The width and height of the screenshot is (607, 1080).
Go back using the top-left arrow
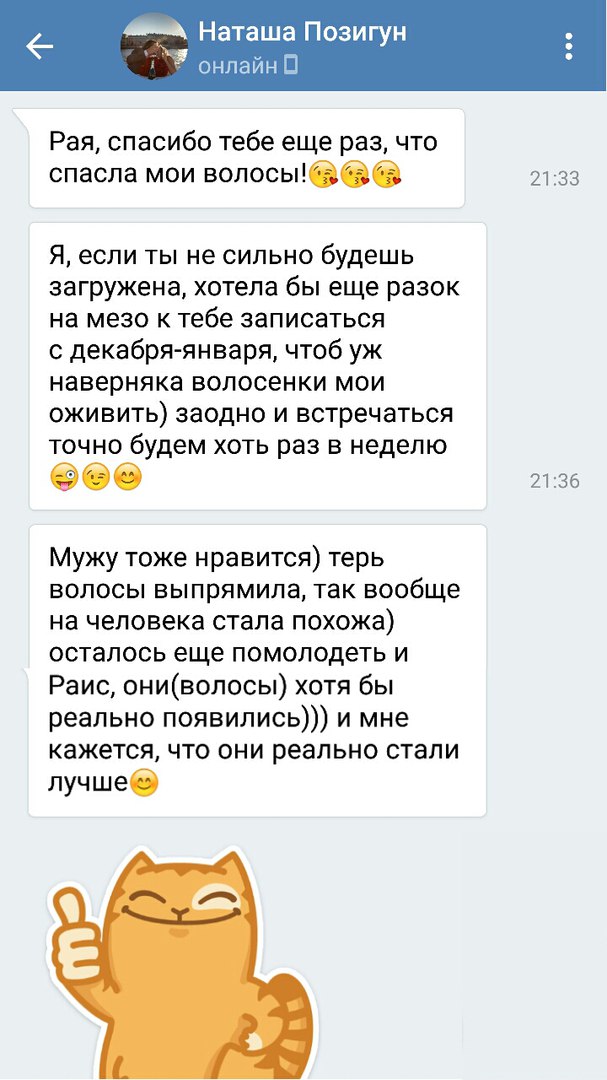[39, 46]
